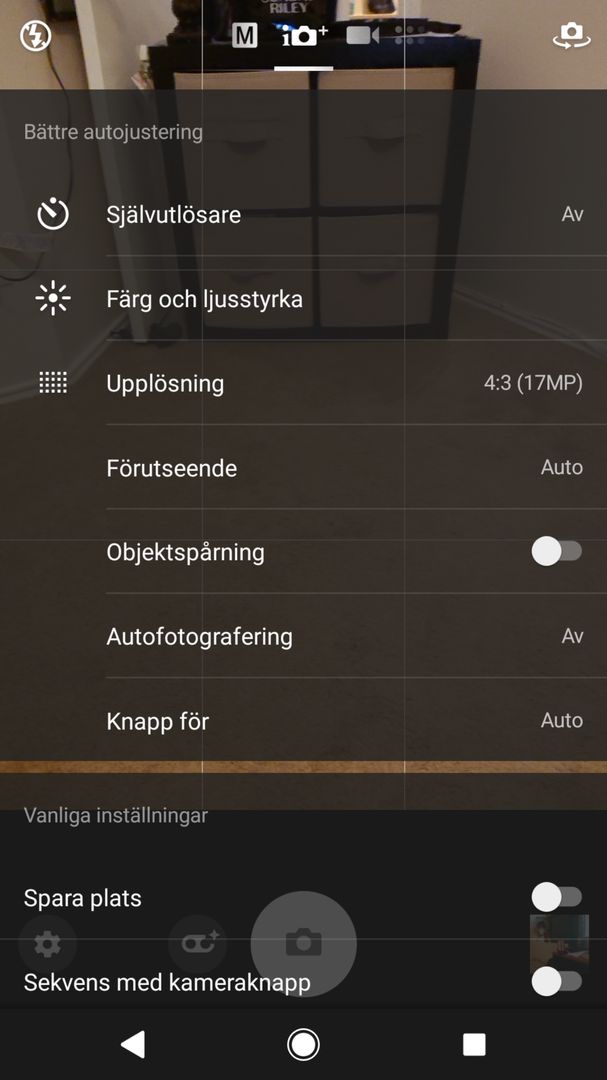The image size is (607, 1080).
Task: Enable Objektspårning switch
Action: point(557,552)
